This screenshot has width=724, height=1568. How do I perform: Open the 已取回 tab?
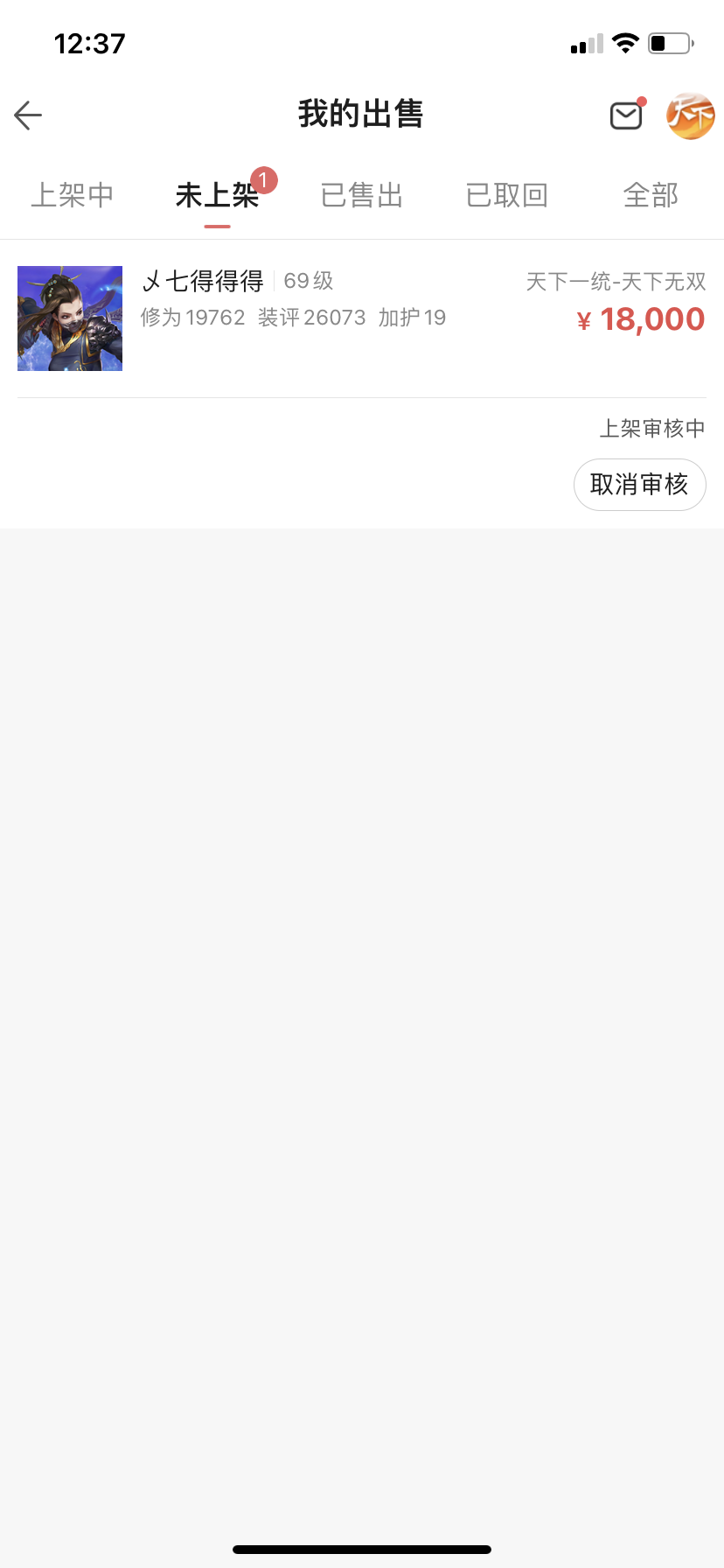(507, 195)
